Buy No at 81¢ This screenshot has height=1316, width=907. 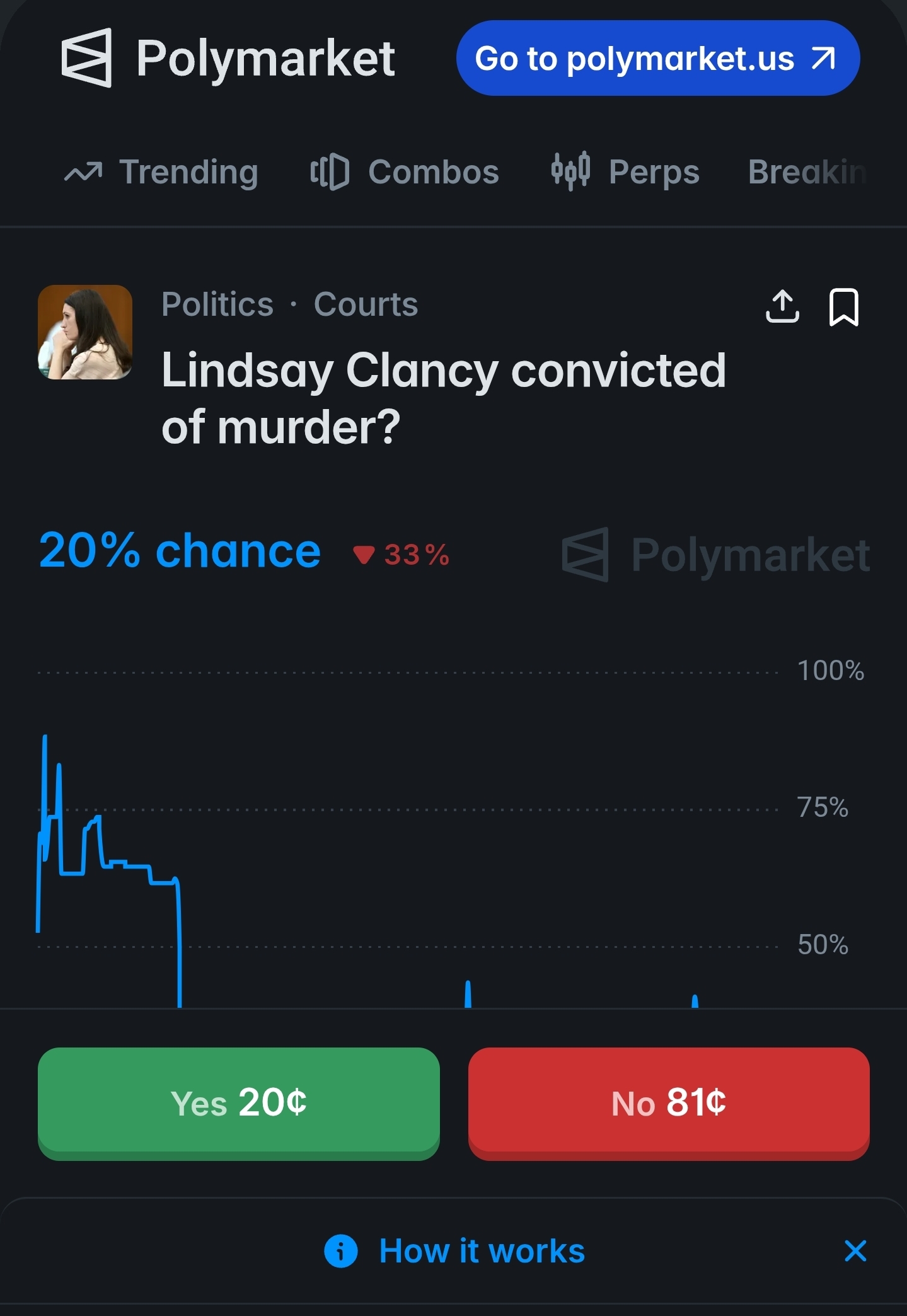[x=669, y=1103]
